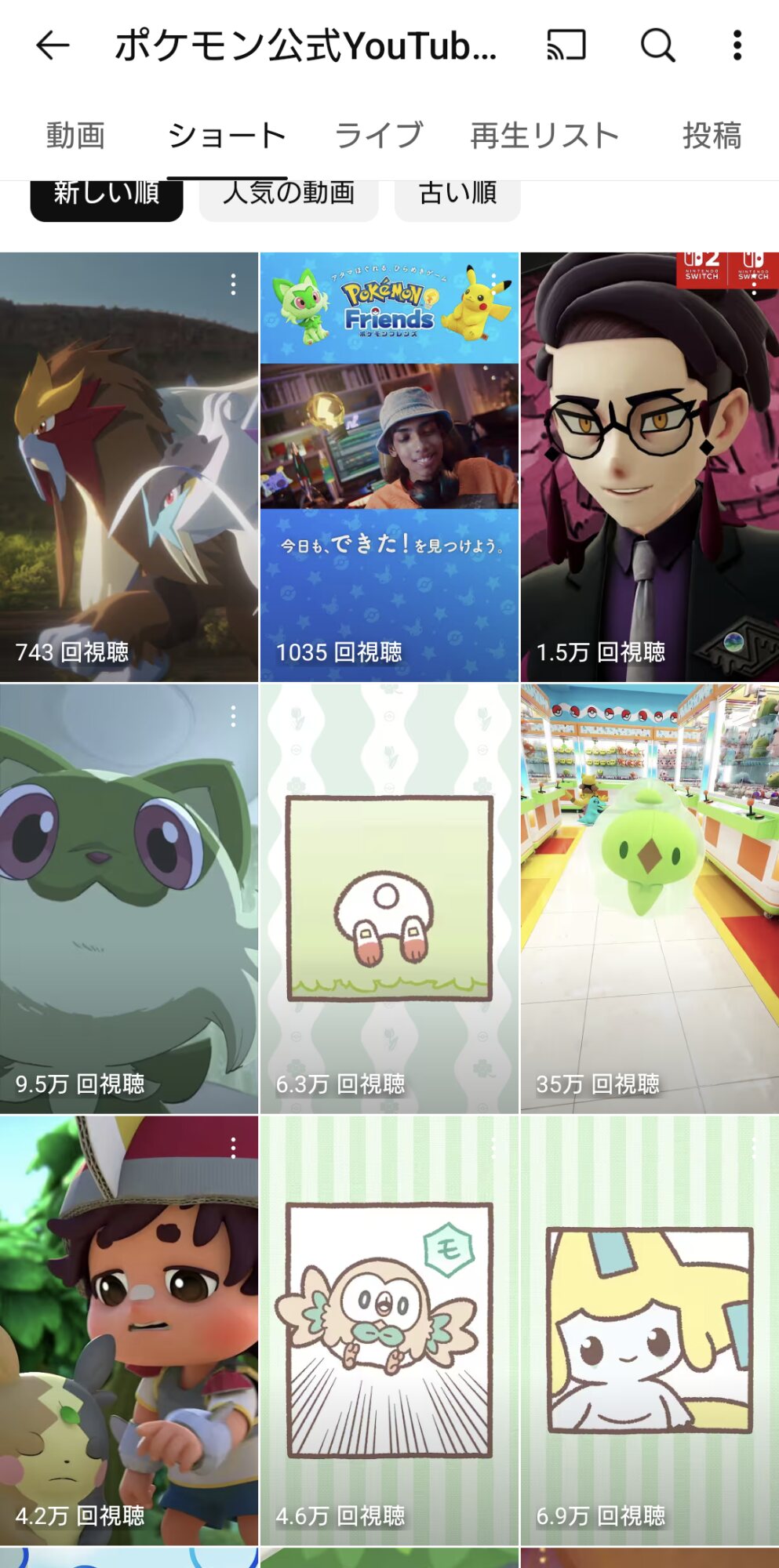Open options menu on the 4.2万 回視聴 short
Viewport: 779px width, 1568px height.
coord(233,1148)
